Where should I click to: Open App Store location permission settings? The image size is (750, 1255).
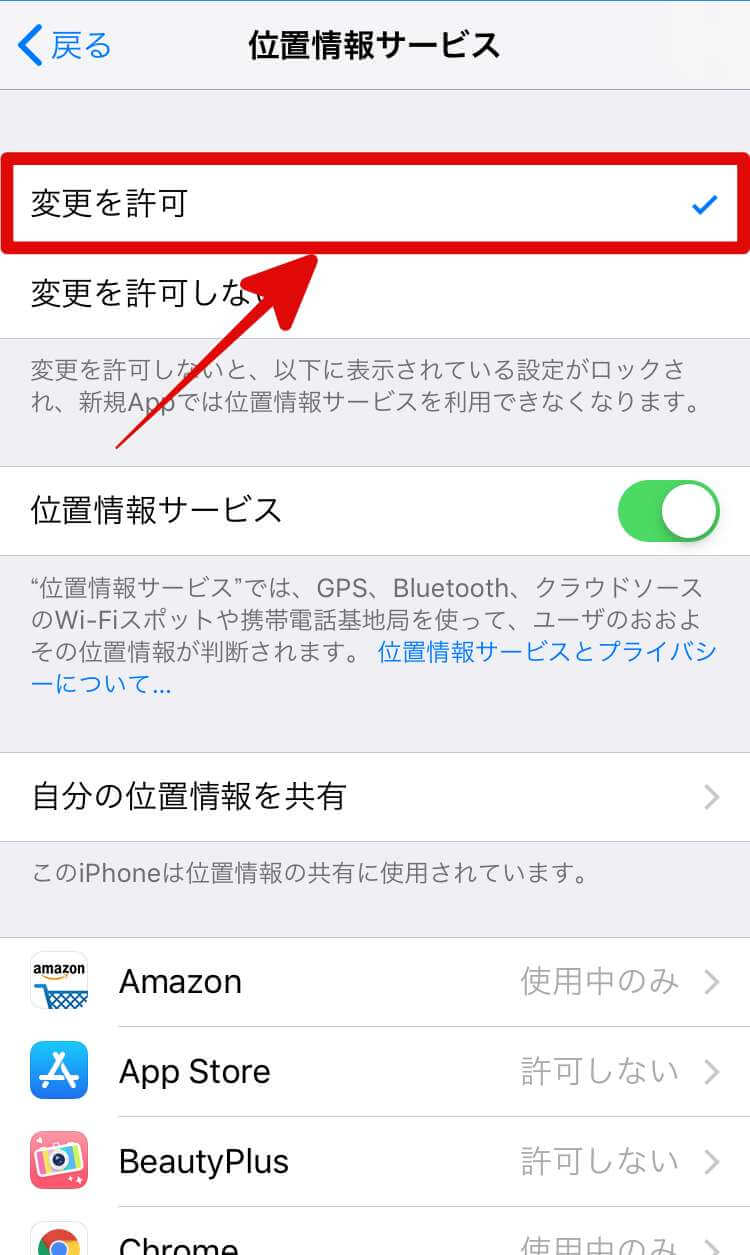point(374,1072)
